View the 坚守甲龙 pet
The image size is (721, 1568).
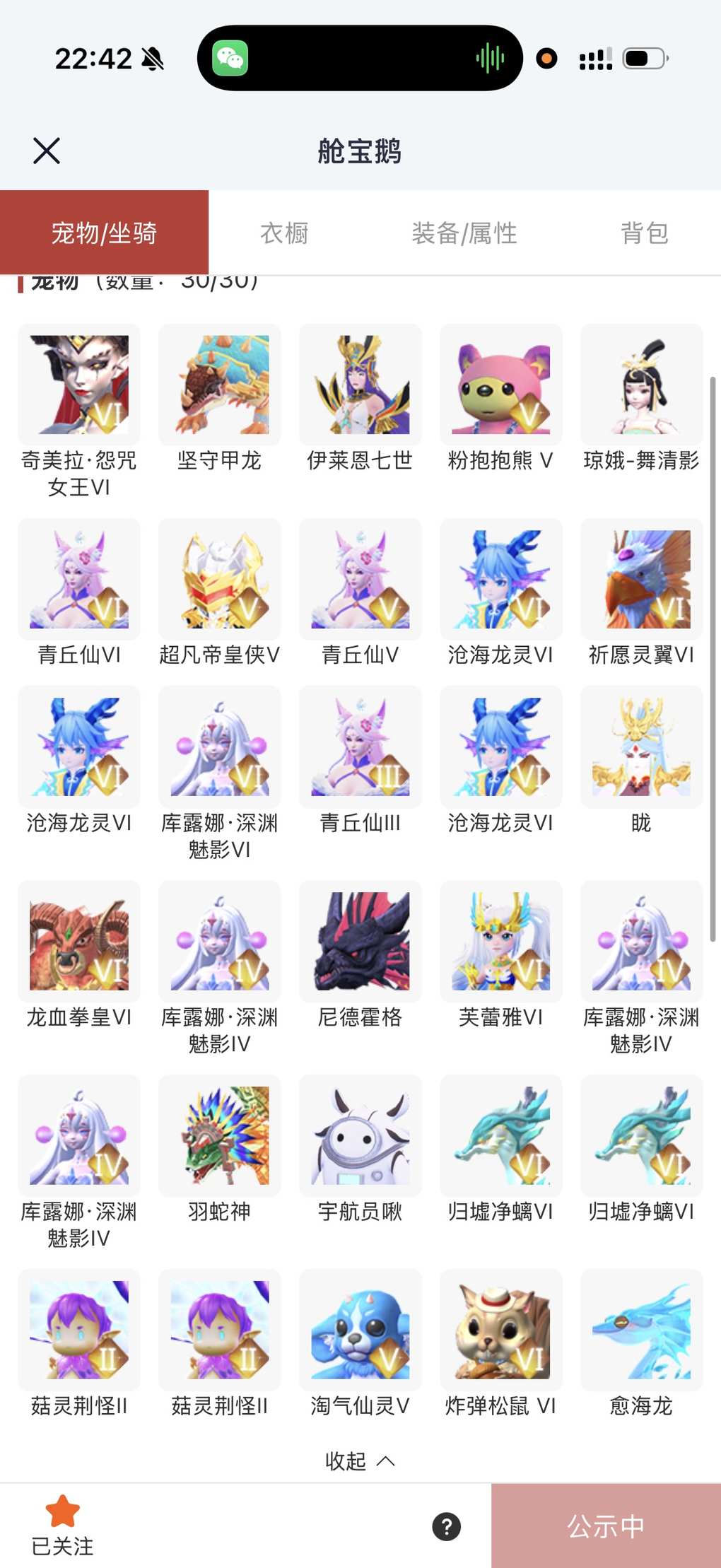coord(220,385)
